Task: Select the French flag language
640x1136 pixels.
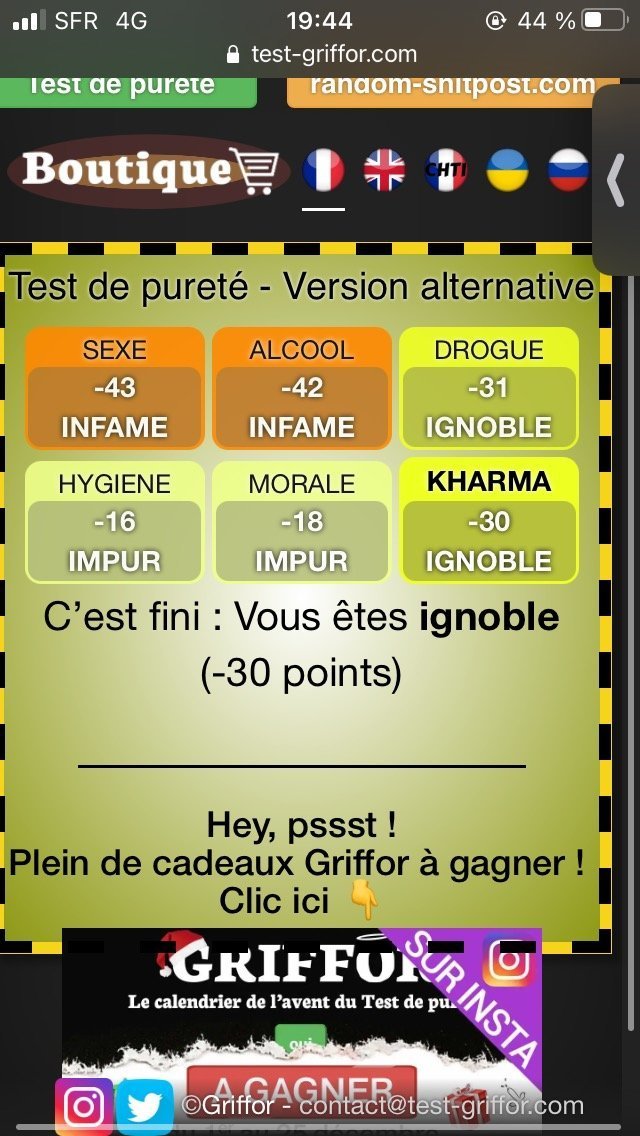Action: [323, 170]
